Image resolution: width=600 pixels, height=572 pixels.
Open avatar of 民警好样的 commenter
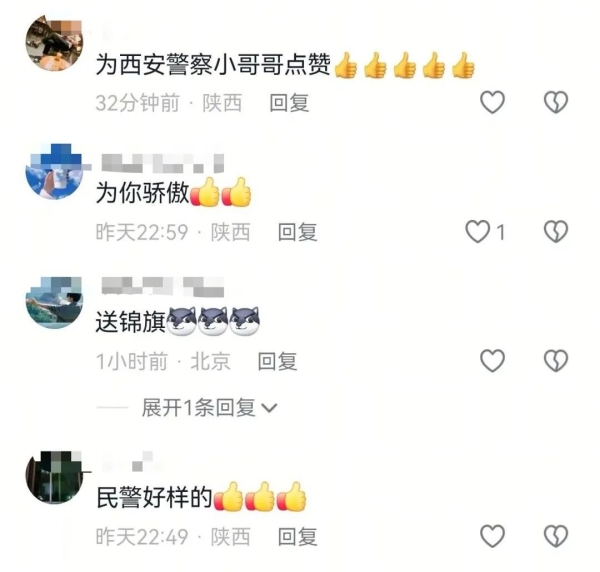click(52, 476)
